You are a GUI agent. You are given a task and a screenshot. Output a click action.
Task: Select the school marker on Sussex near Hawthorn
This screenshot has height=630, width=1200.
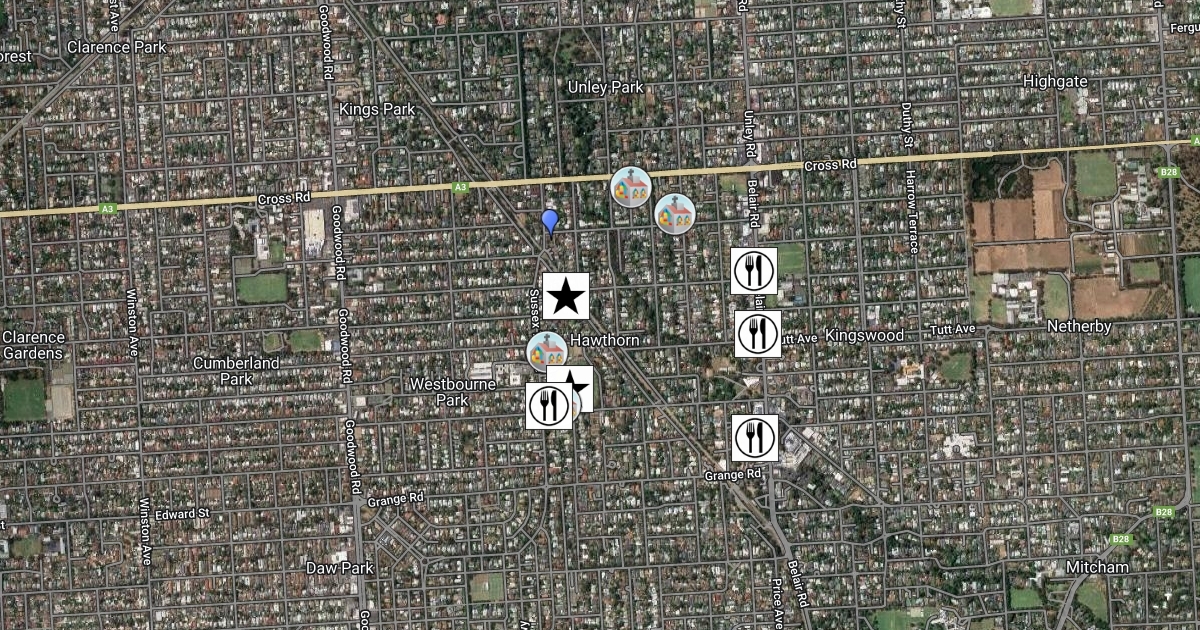[547, 351]
